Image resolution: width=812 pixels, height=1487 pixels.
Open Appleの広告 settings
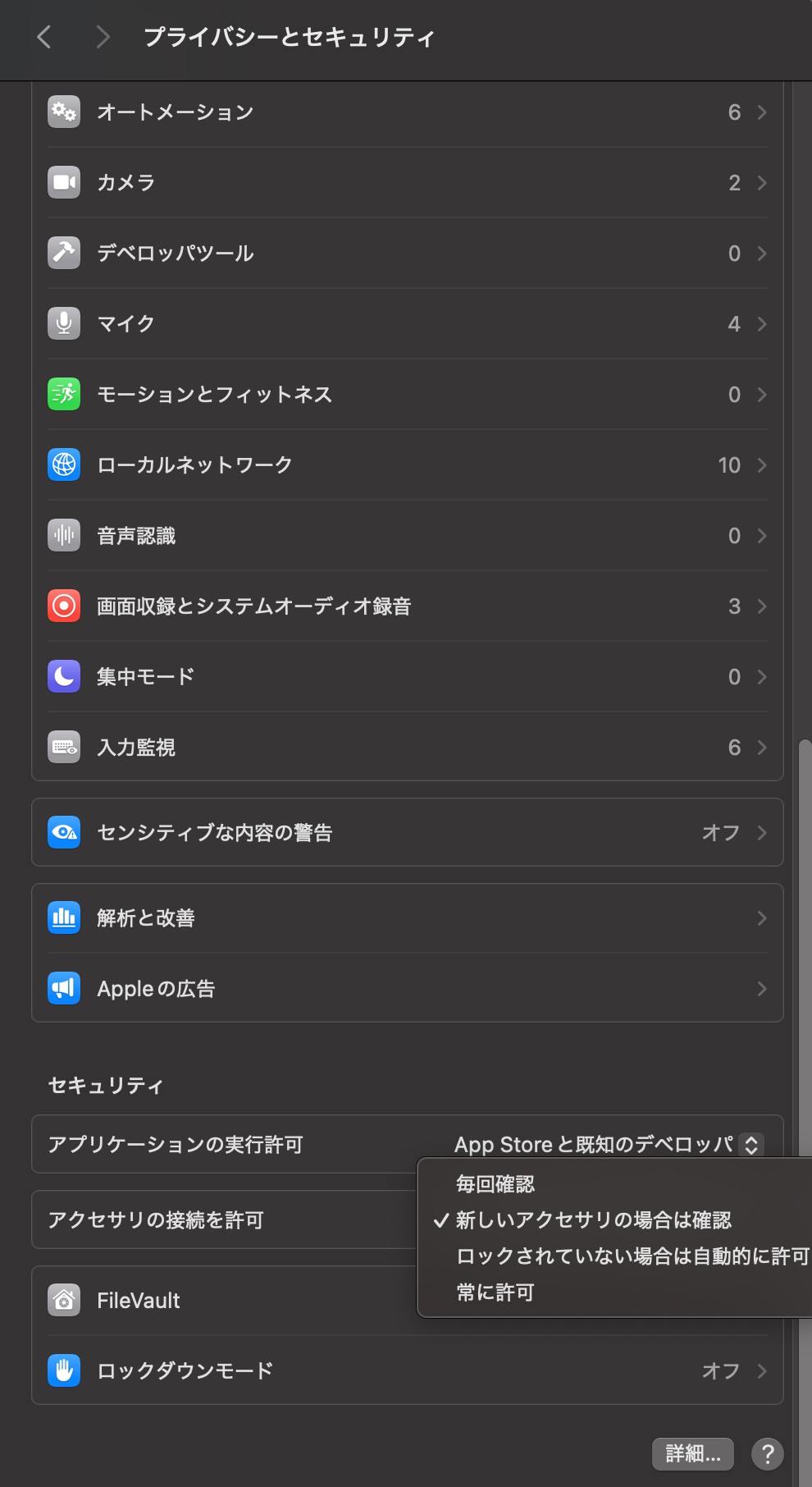tap(407, 988)
